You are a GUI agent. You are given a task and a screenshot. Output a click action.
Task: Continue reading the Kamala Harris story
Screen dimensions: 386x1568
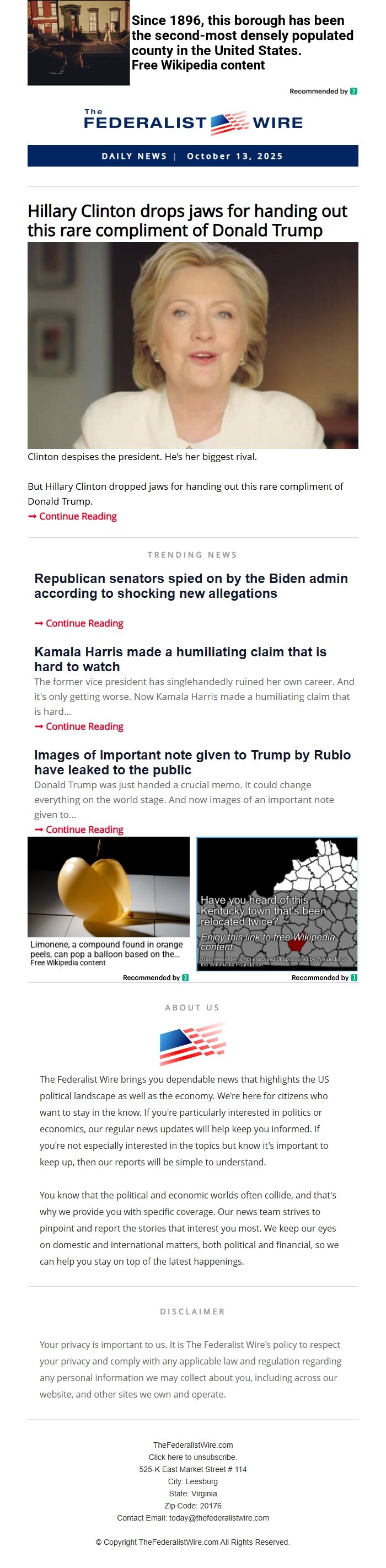[x=84, y=726]
